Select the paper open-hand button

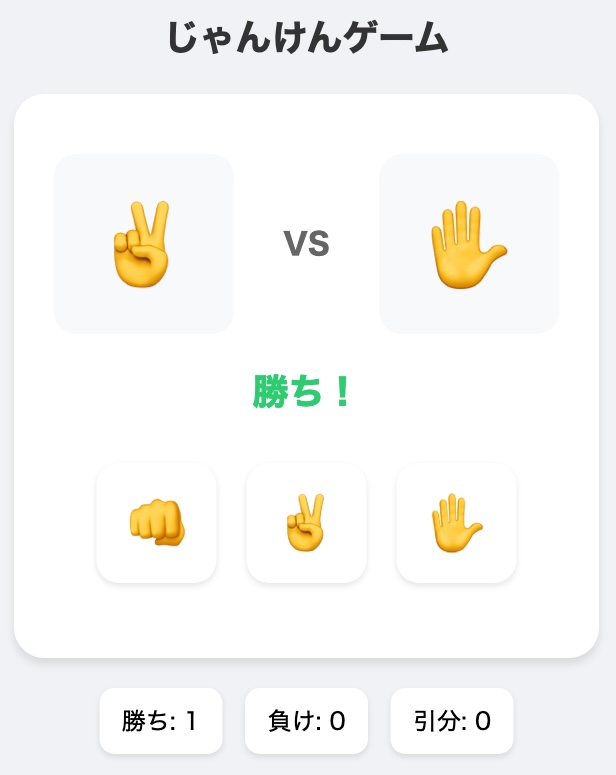(456, 522)
